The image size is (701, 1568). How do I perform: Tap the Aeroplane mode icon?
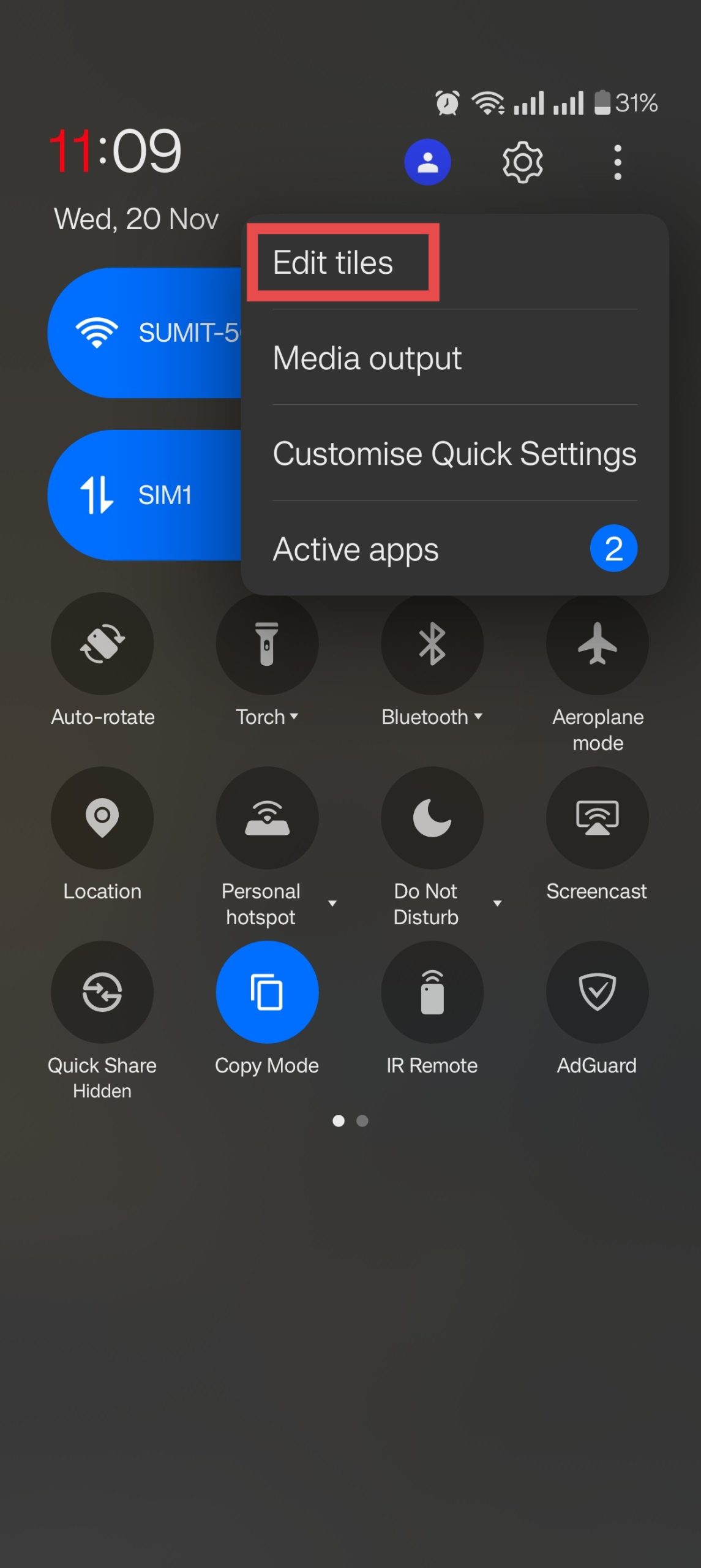(x=597, y=642)
